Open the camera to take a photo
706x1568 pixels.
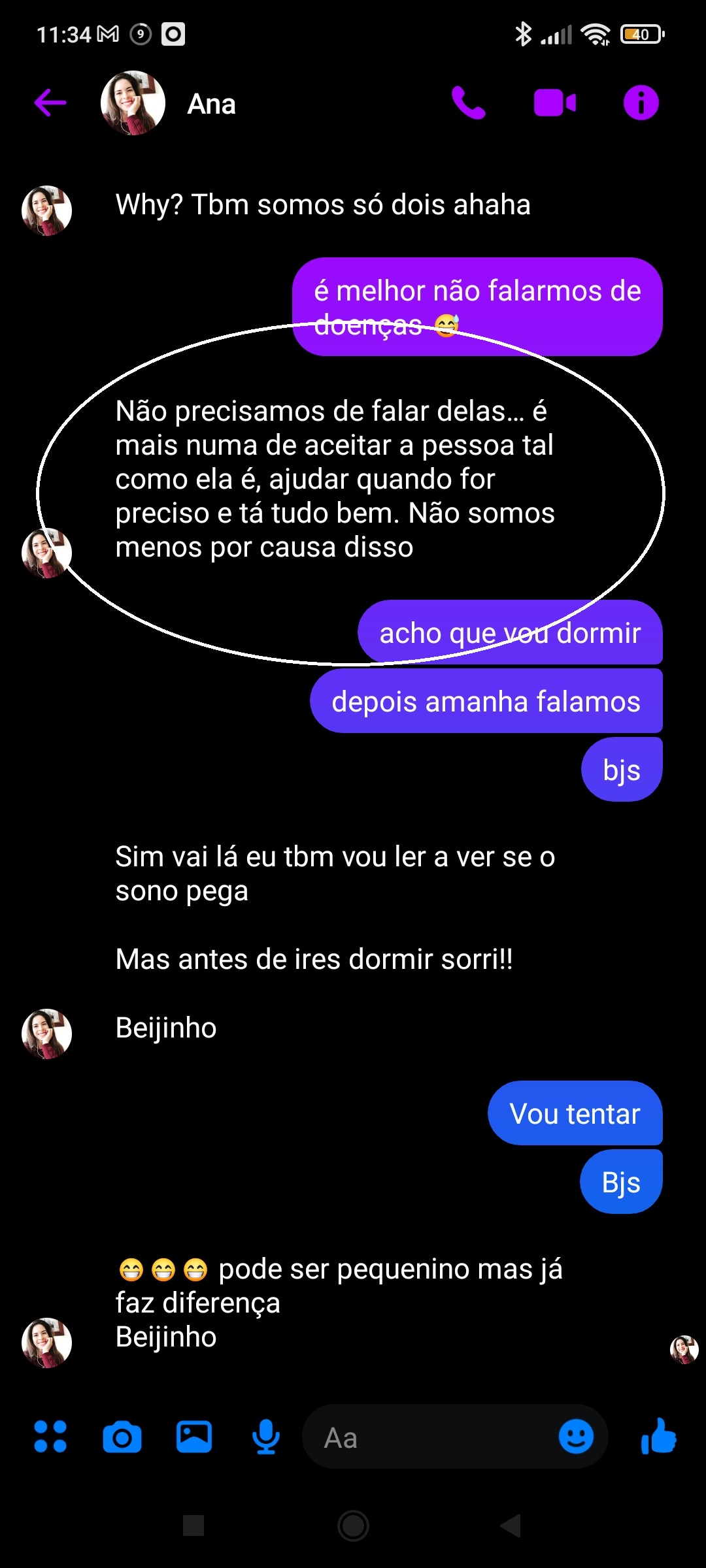pyautogui.click(x=122, y=1437)
